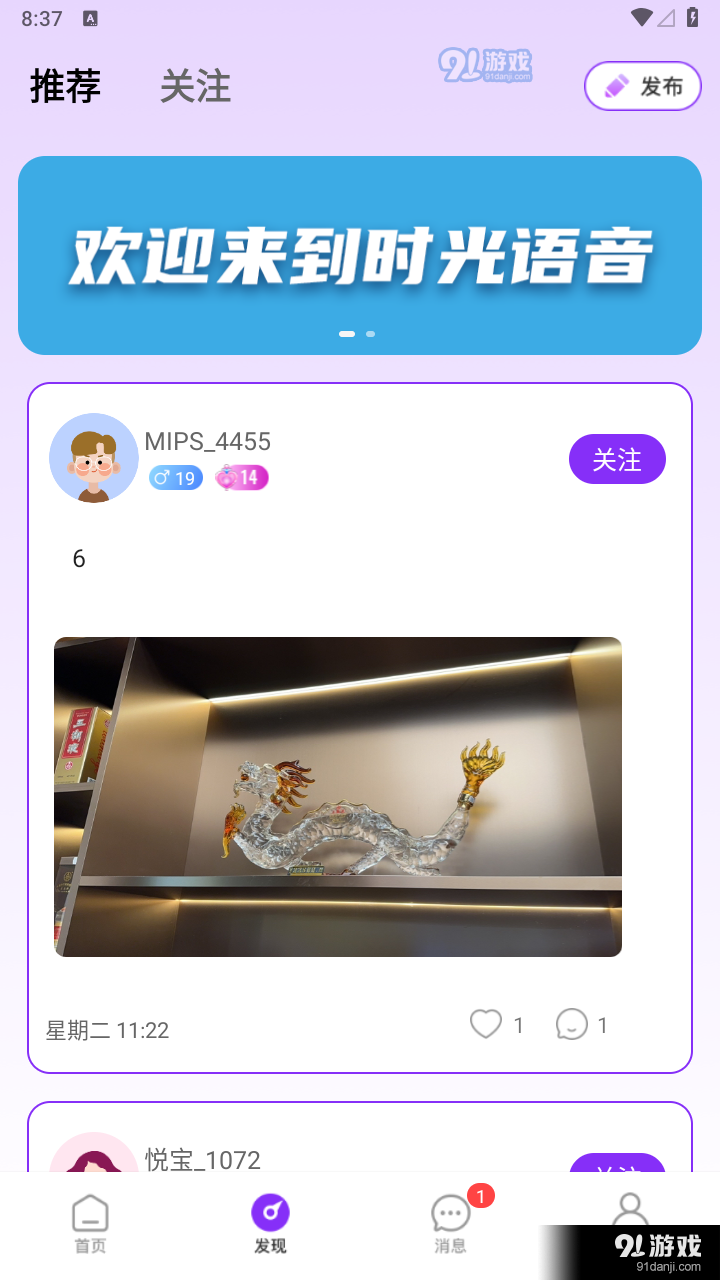Switch to the 关注 tab

pyautogui.click(x=195, y=87)
